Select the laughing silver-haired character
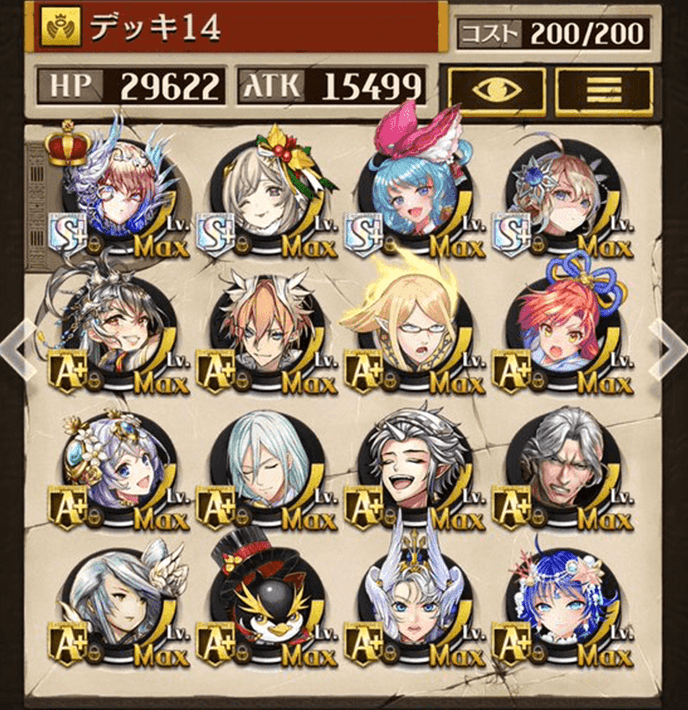This screenshot has width=688, height=710. tap(416, 468)
